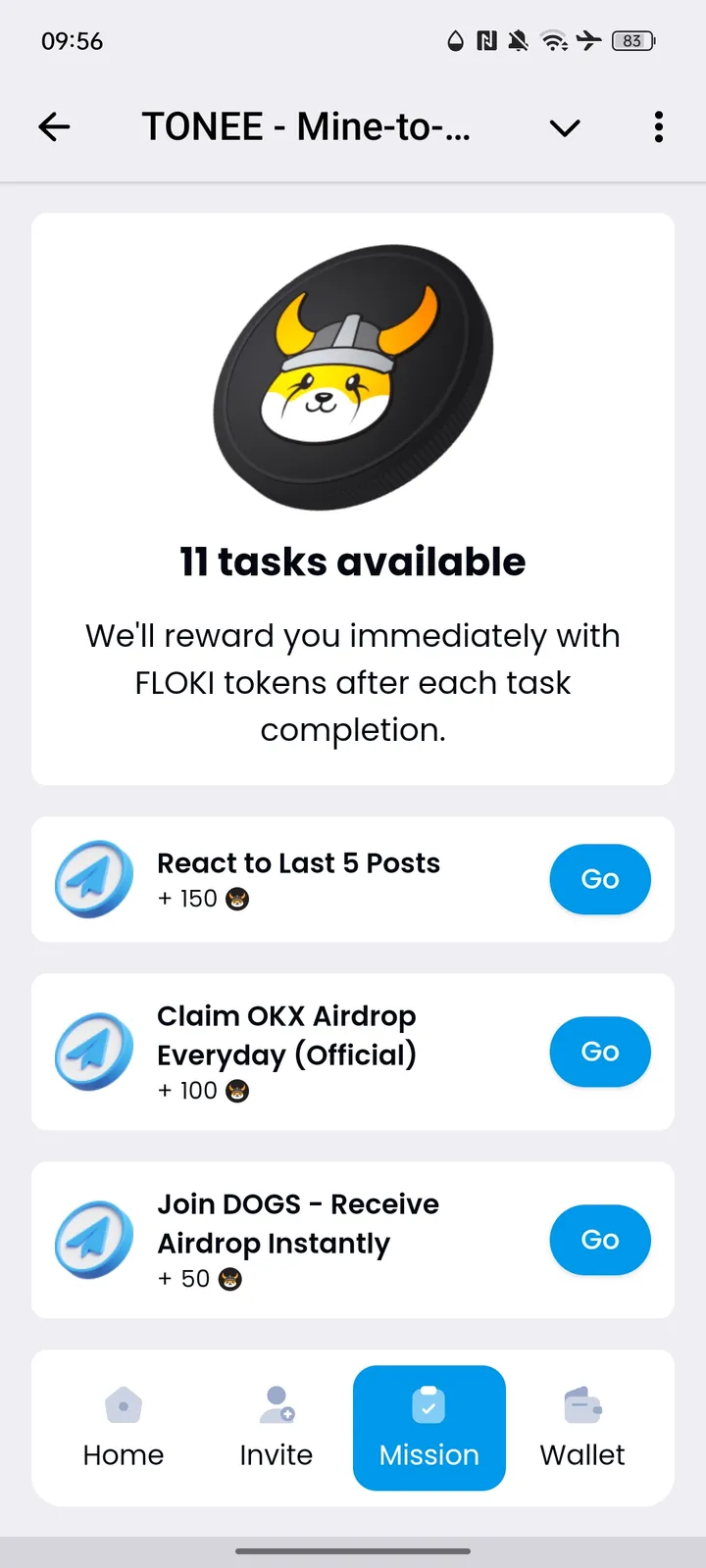Tap the TONEE - Mine-to- title
The image size is (706, 1568).
click(305, 127)
